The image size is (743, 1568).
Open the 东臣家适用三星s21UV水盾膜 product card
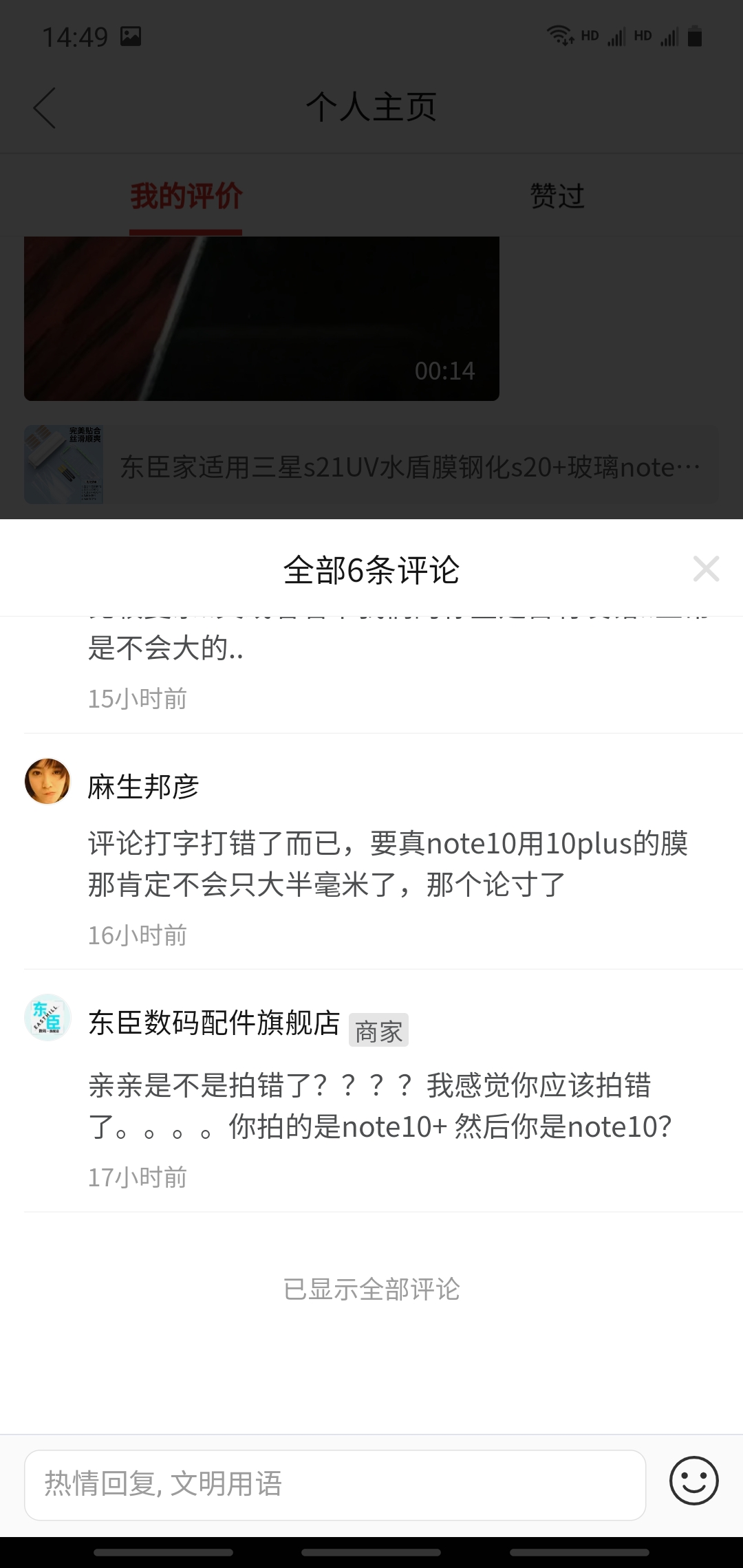click(x=371, y=466)
